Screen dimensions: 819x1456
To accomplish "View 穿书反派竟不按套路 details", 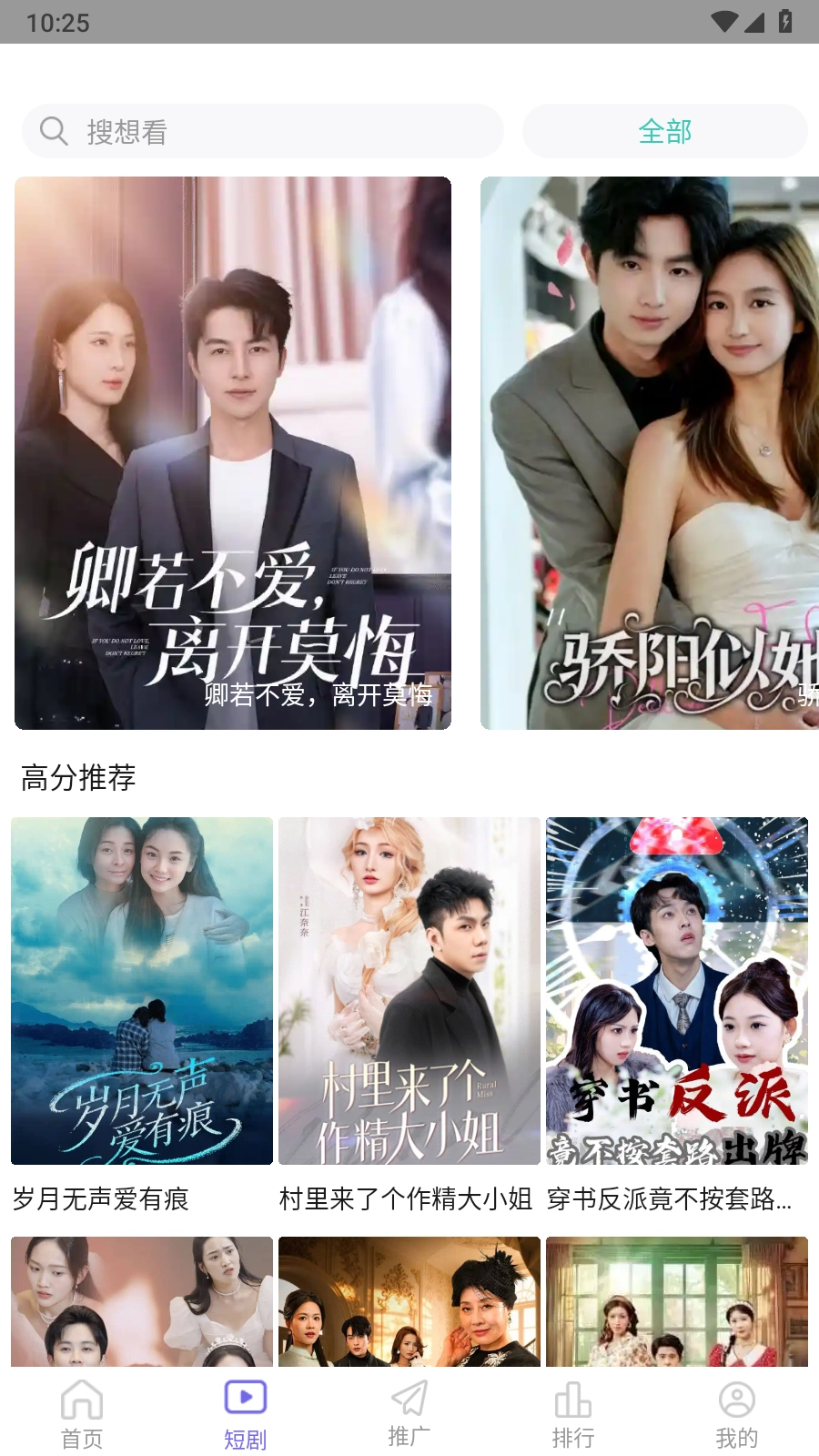I will pos(676,990).
